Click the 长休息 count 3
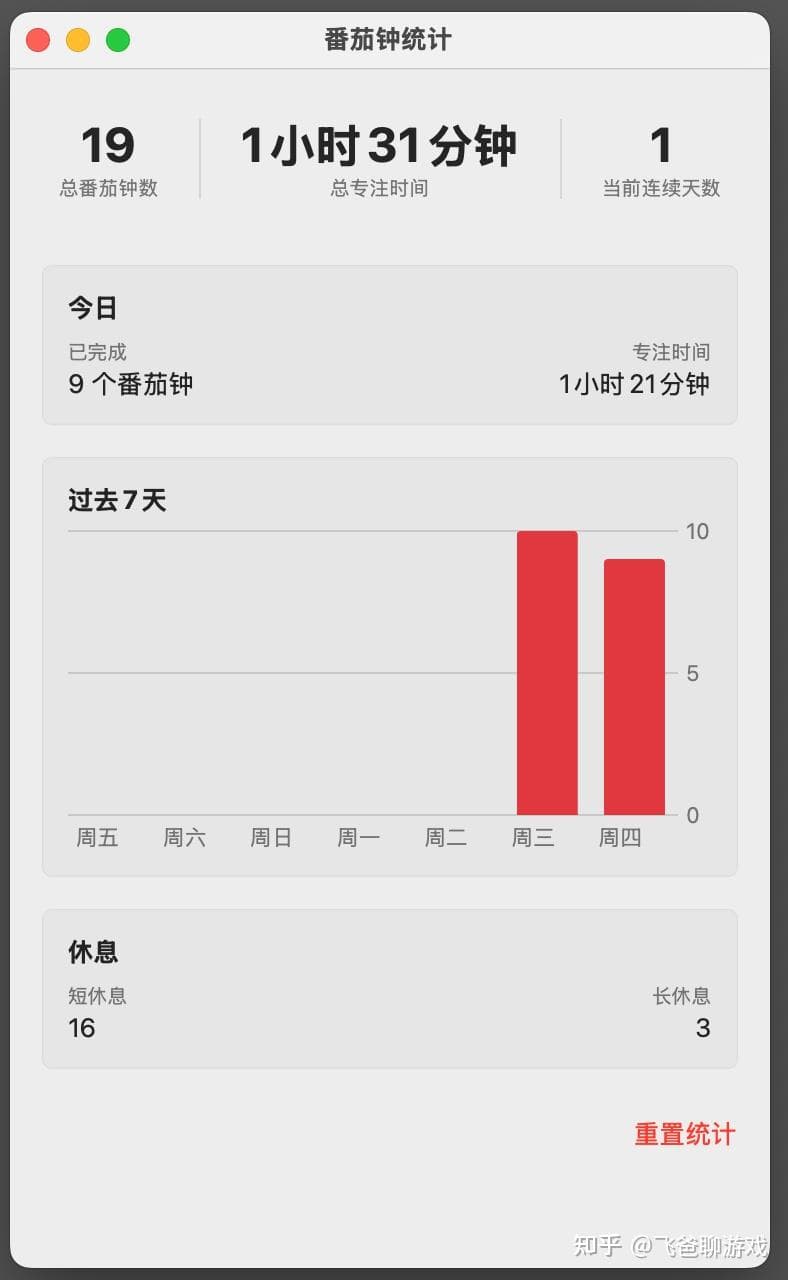 705,1028
